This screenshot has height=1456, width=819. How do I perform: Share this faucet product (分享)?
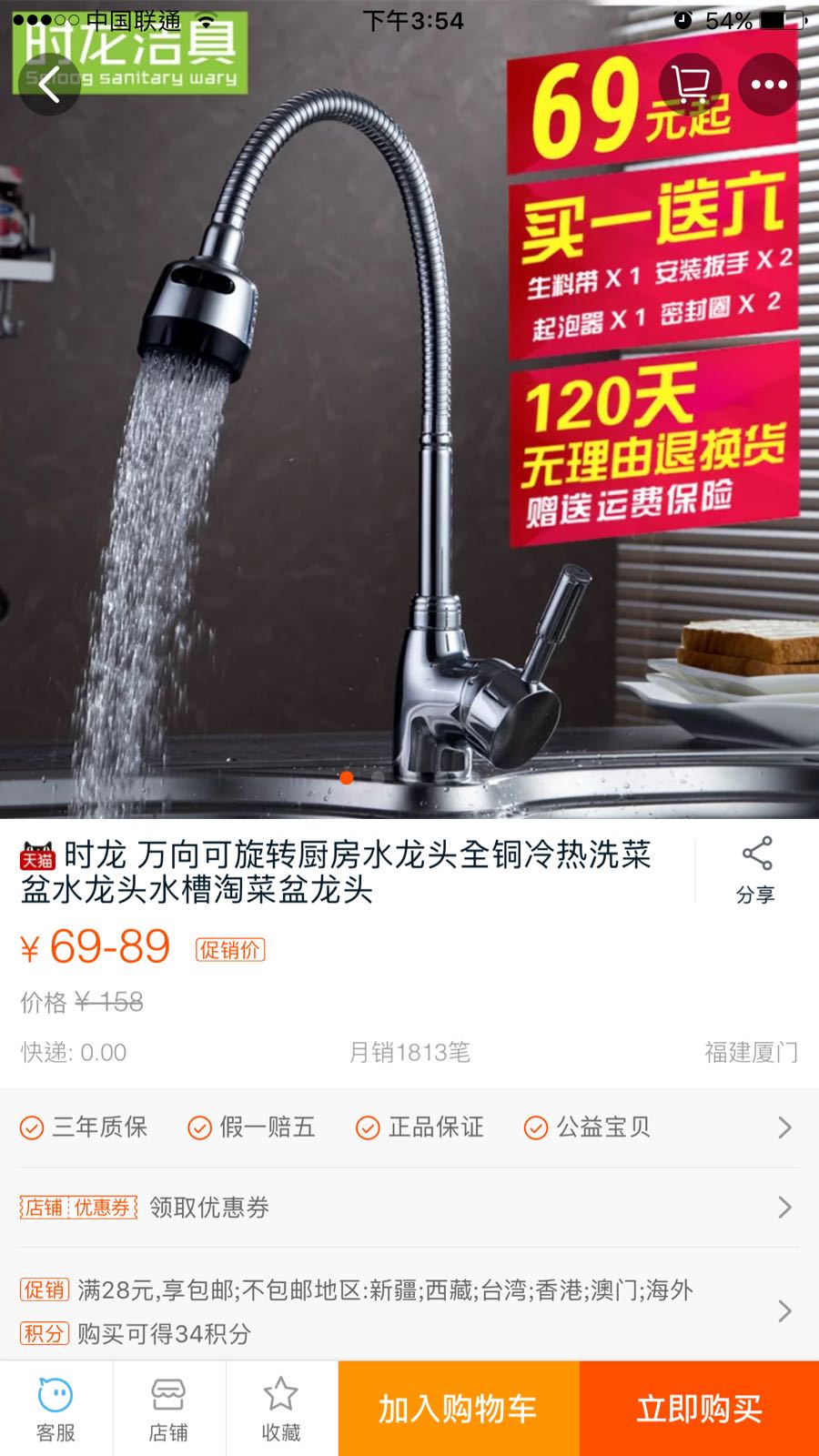(755, 869)
